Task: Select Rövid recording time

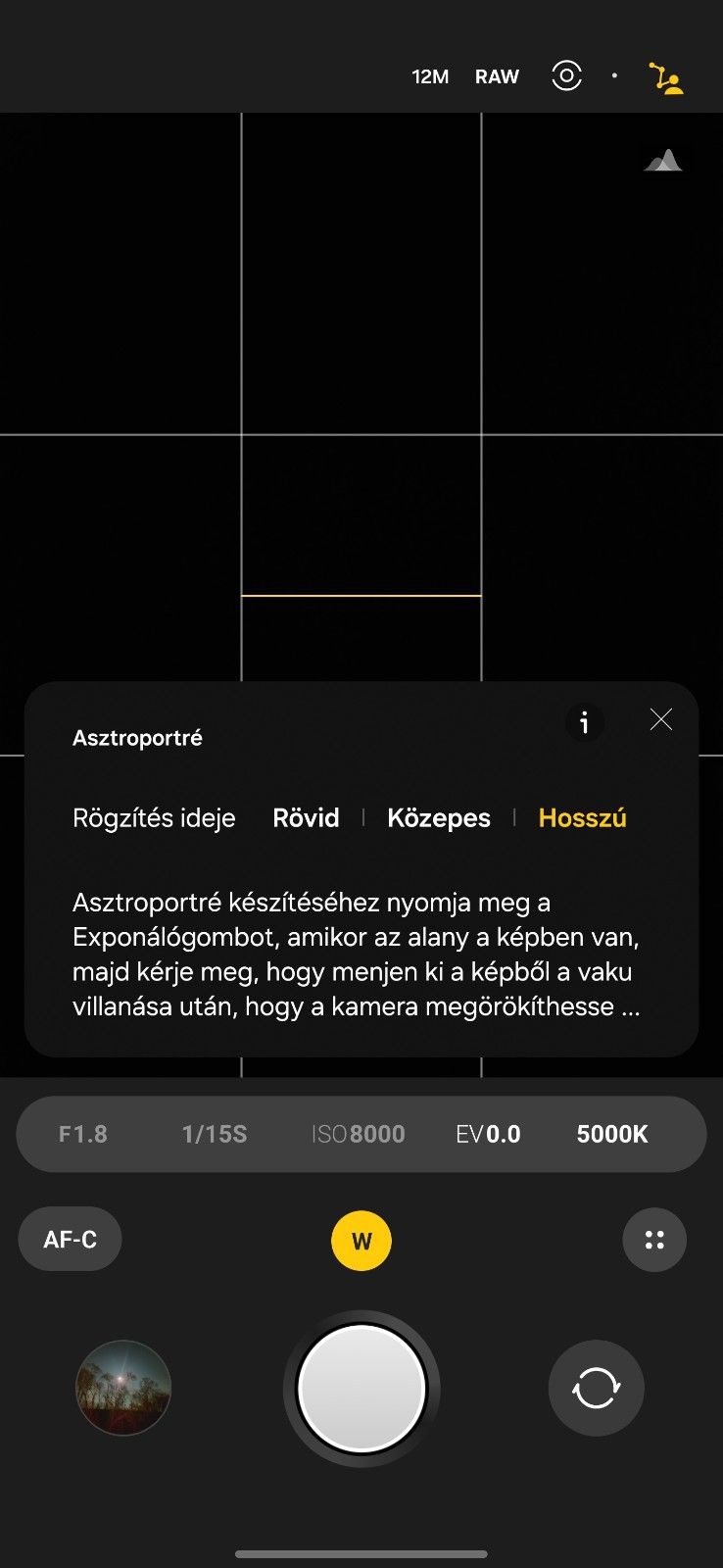Action: click(x=306, y=818)
